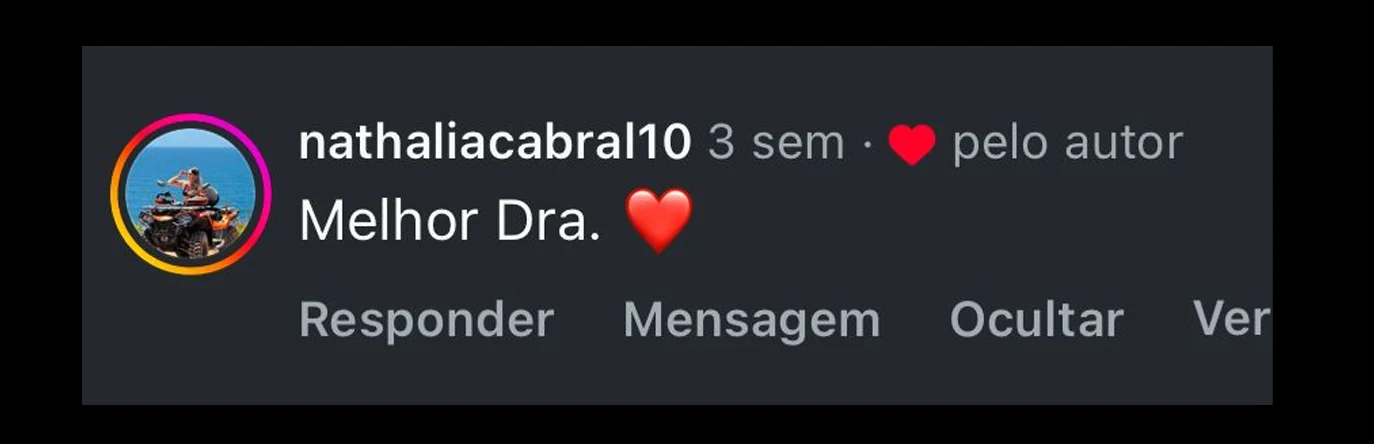Open the nathaliacabral10 username link
This screenshot has height=444, width=1374.
pyautogui.click(x=494, y=144)
